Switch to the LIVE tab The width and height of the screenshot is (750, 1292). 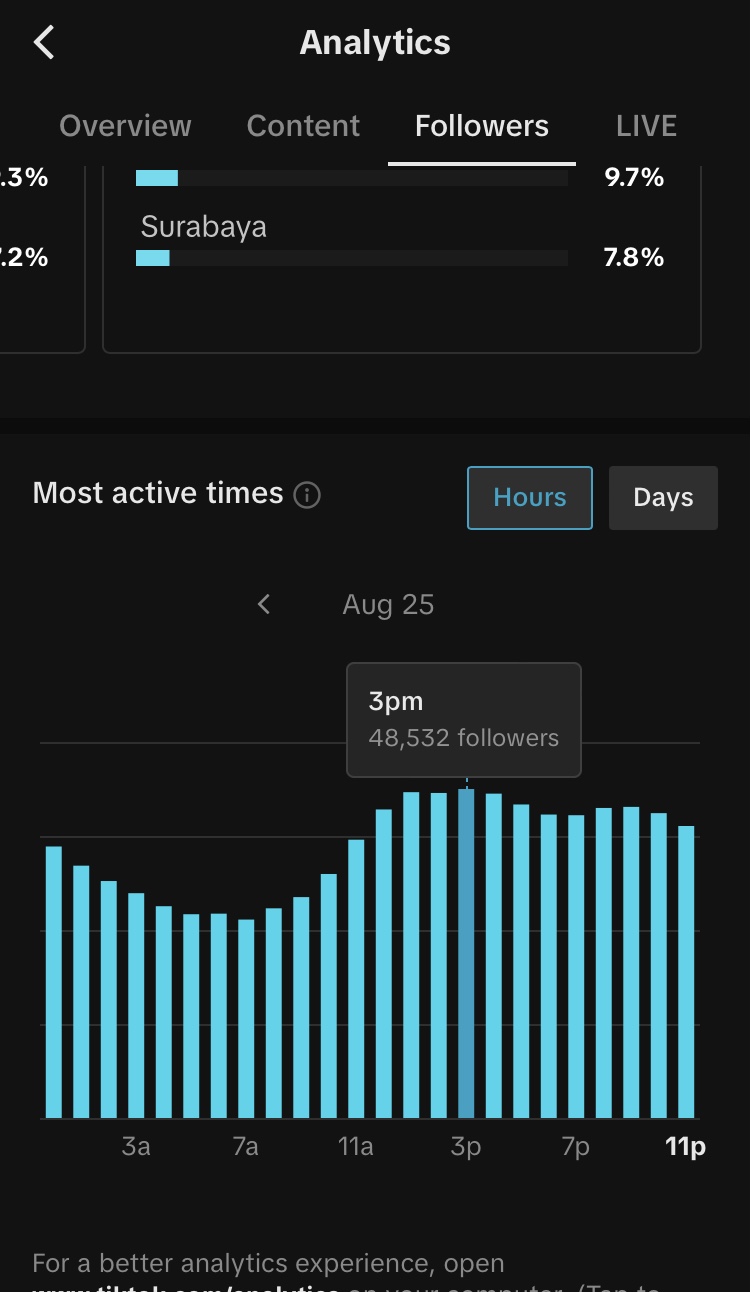coord(646,126)
